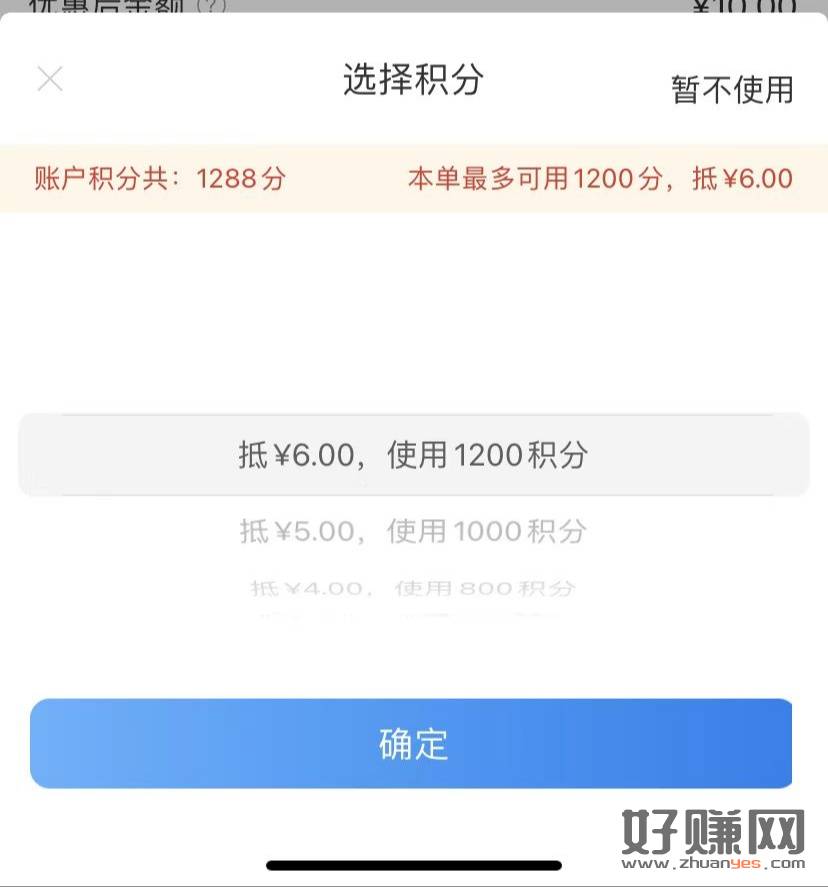Viewport: 828px width, 887px height.
Task: Confirm selection with 确定 button
Action: pos(412,744)
